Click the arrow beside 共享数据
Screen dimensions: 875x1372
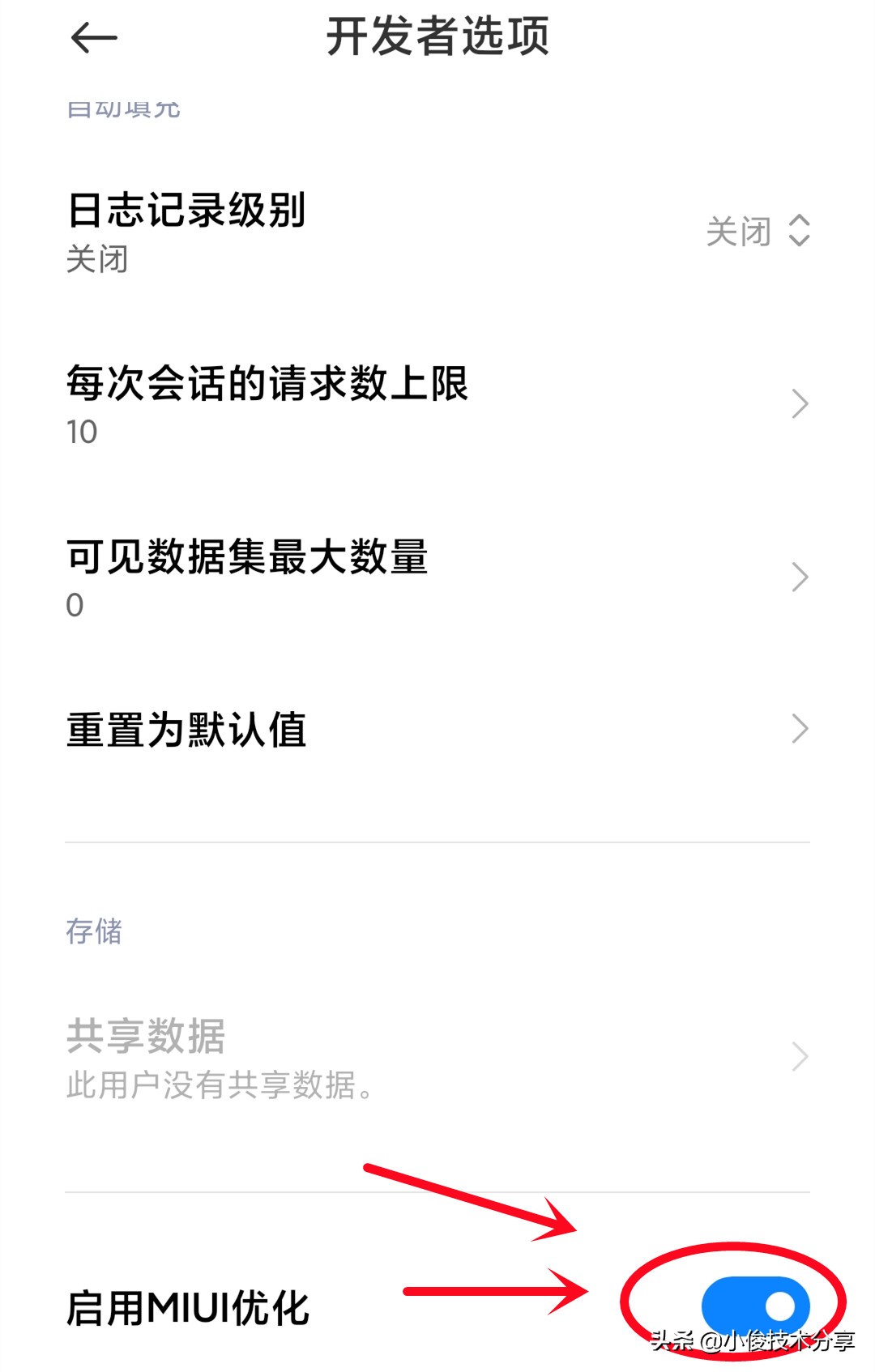point(798,1055)
